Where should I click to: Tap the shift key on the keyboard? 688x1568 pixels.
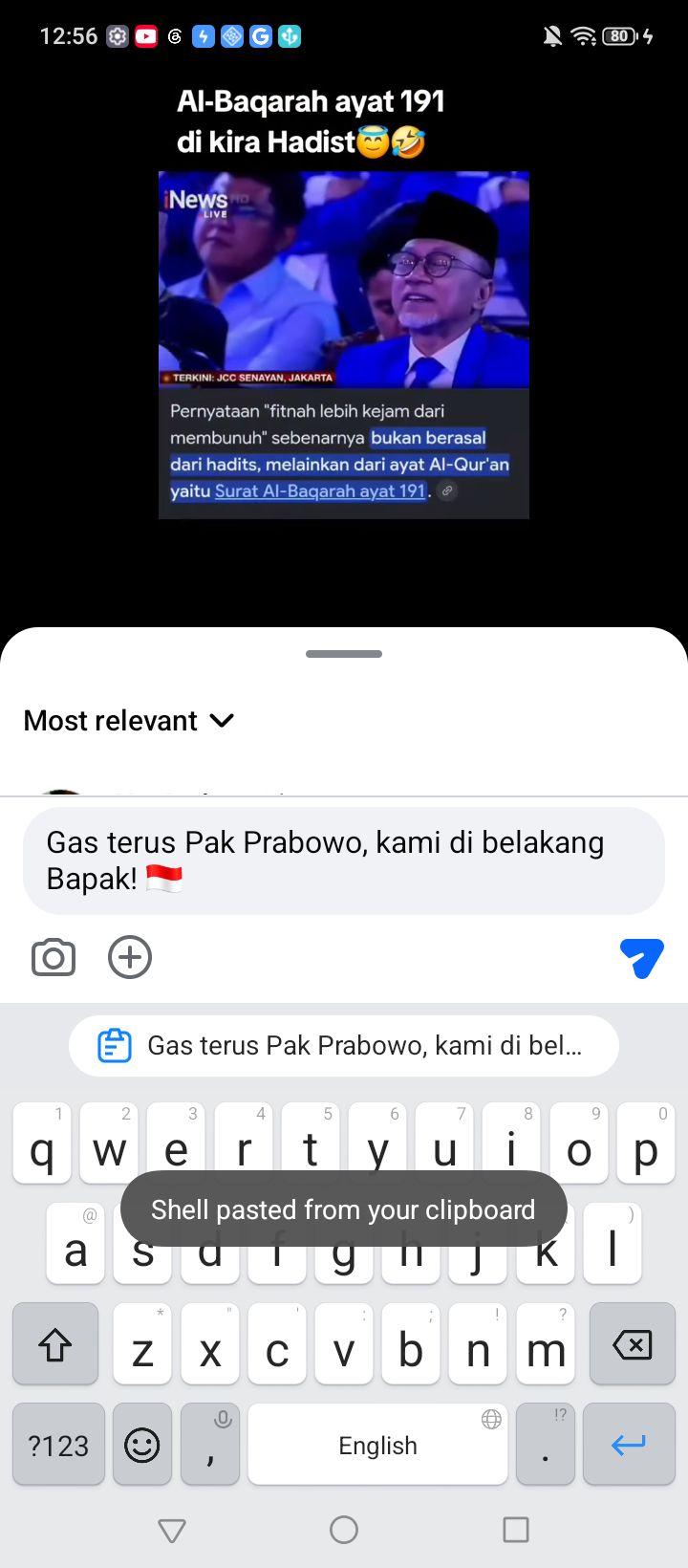(55, 1344)
